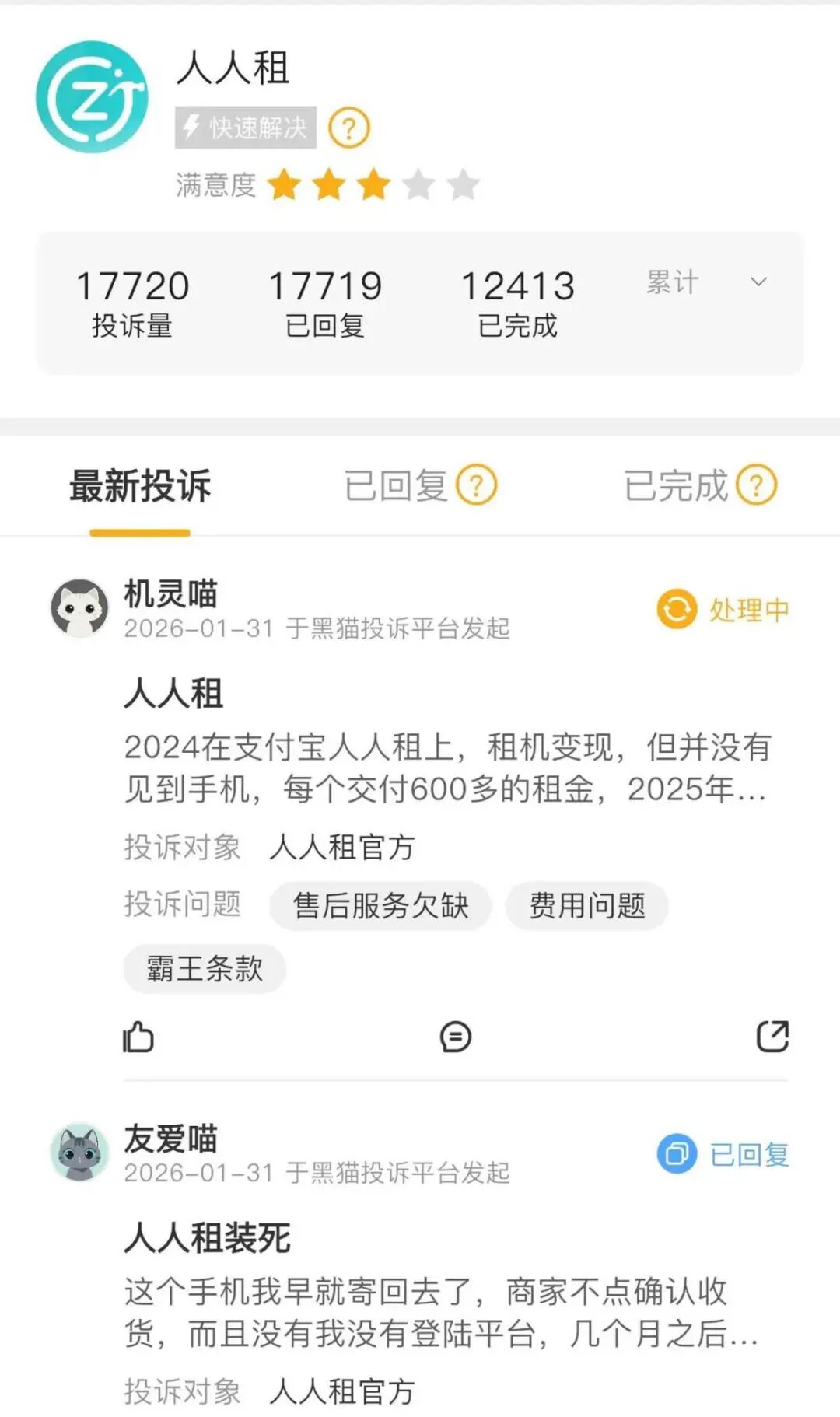The image size is (840, 1417).
Task: View 友爱喵's profile avatar
Action: 79,1153
